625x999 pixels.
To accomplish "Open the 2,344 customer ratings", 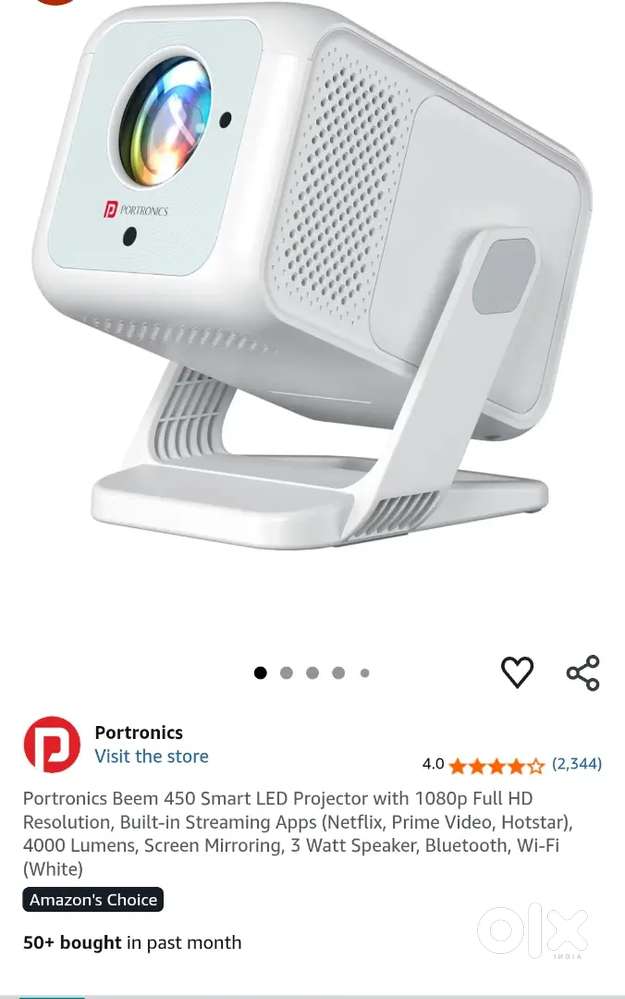I will click(x=577, y=764).
